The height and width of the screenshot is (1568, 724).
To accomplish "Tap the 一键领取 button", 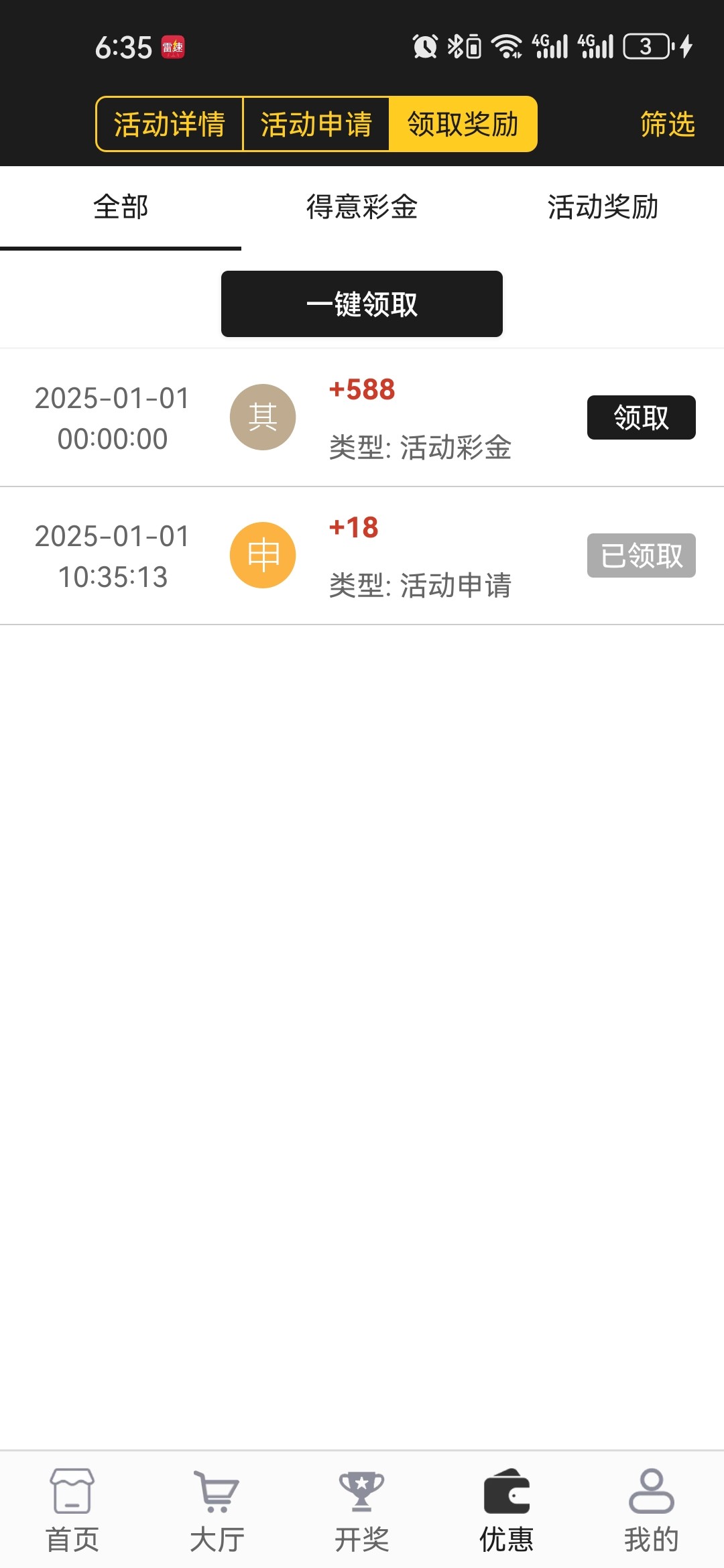I will tap(362, 304).
